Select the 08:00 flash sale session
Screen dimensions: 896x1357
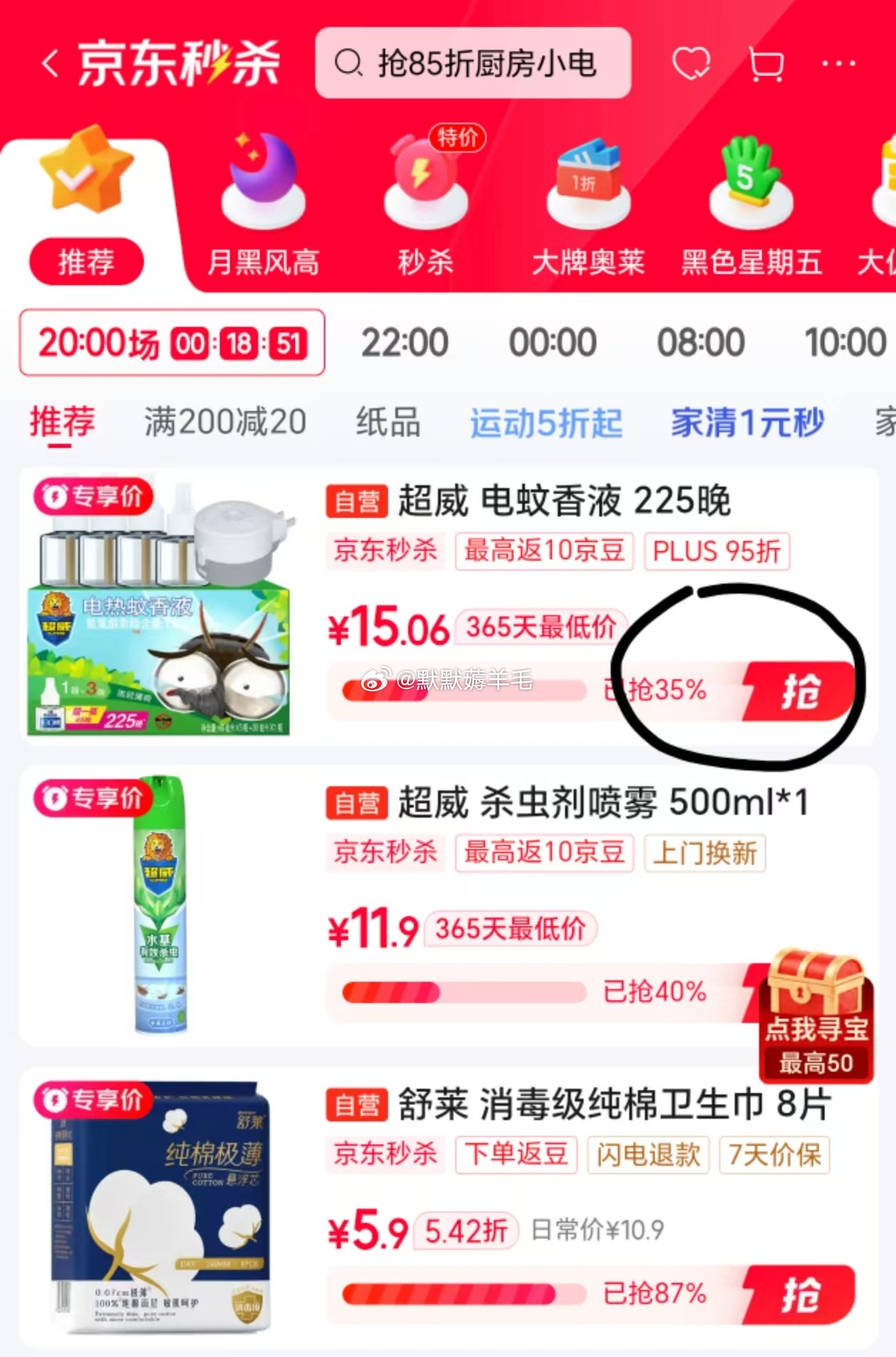tap(701, 343)
